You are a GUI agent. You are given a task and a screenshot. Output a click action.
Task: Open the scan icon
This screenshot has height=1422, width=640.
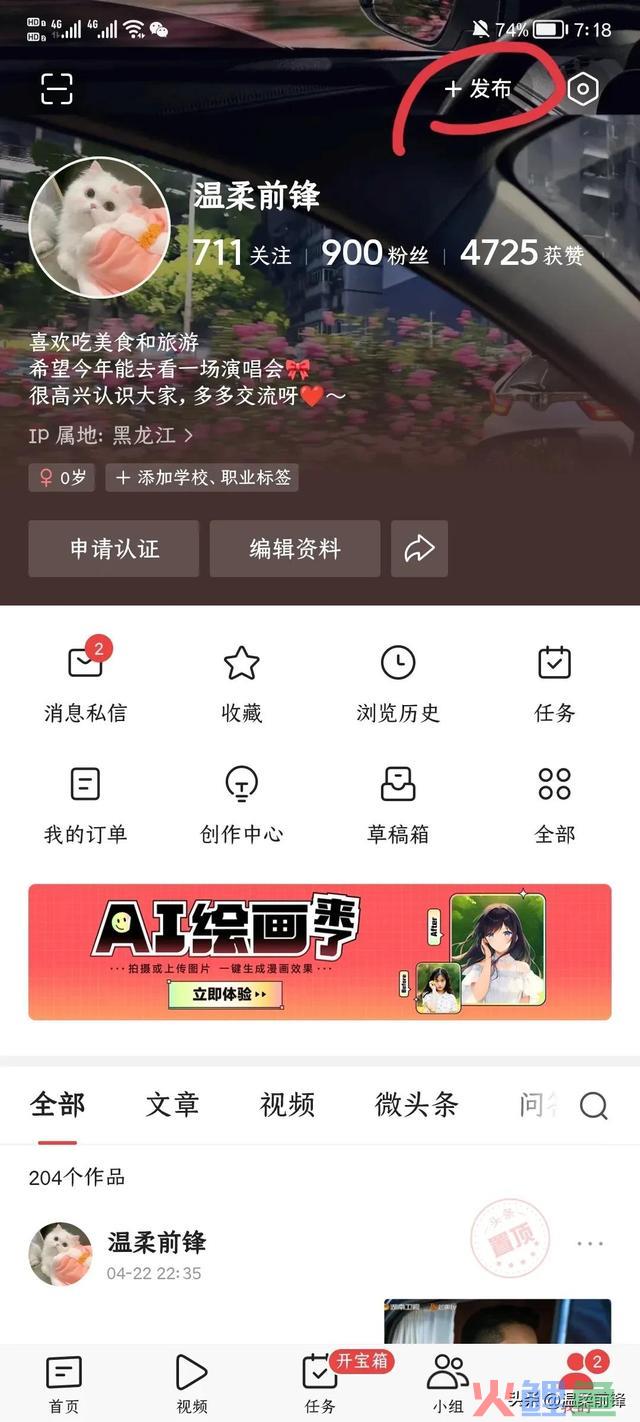[x=58, y=89]
